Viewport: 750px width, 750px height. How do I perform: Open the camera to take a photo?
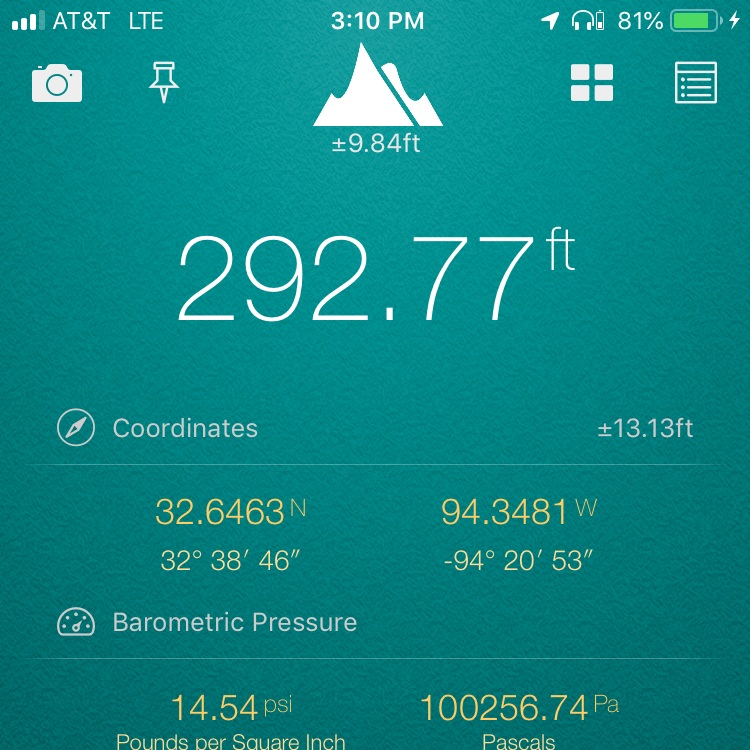(57, 83)
